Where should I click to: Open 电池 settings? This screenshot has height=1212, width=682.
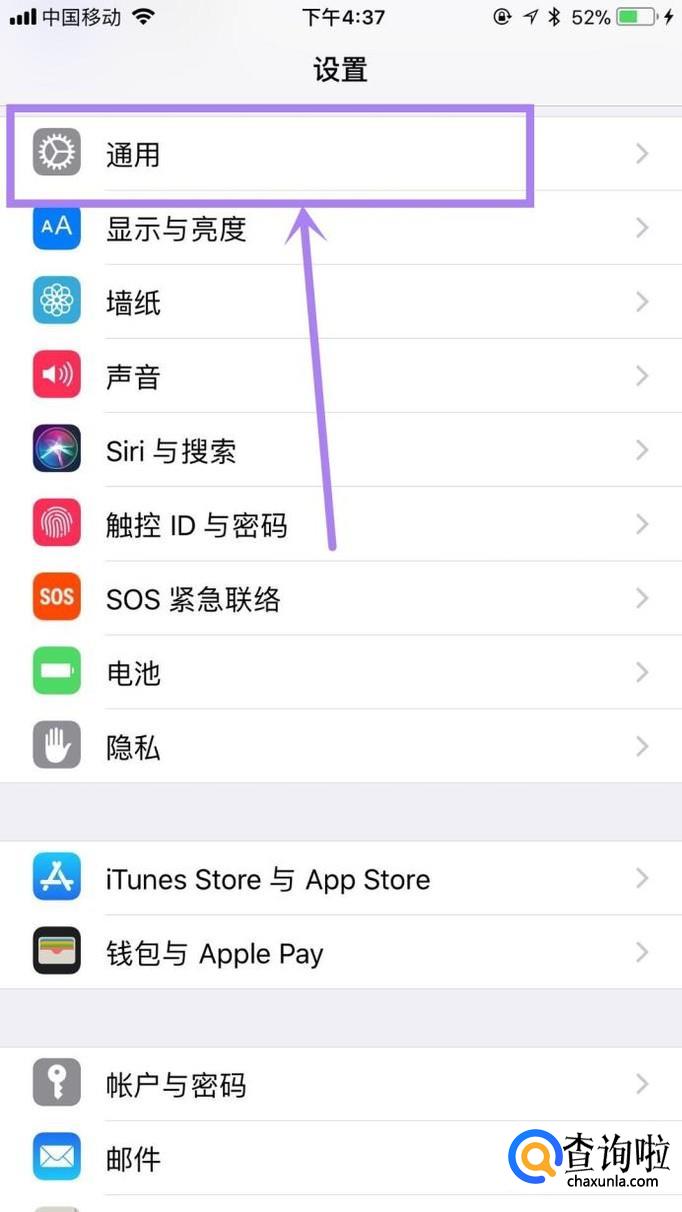coord(341,672)
